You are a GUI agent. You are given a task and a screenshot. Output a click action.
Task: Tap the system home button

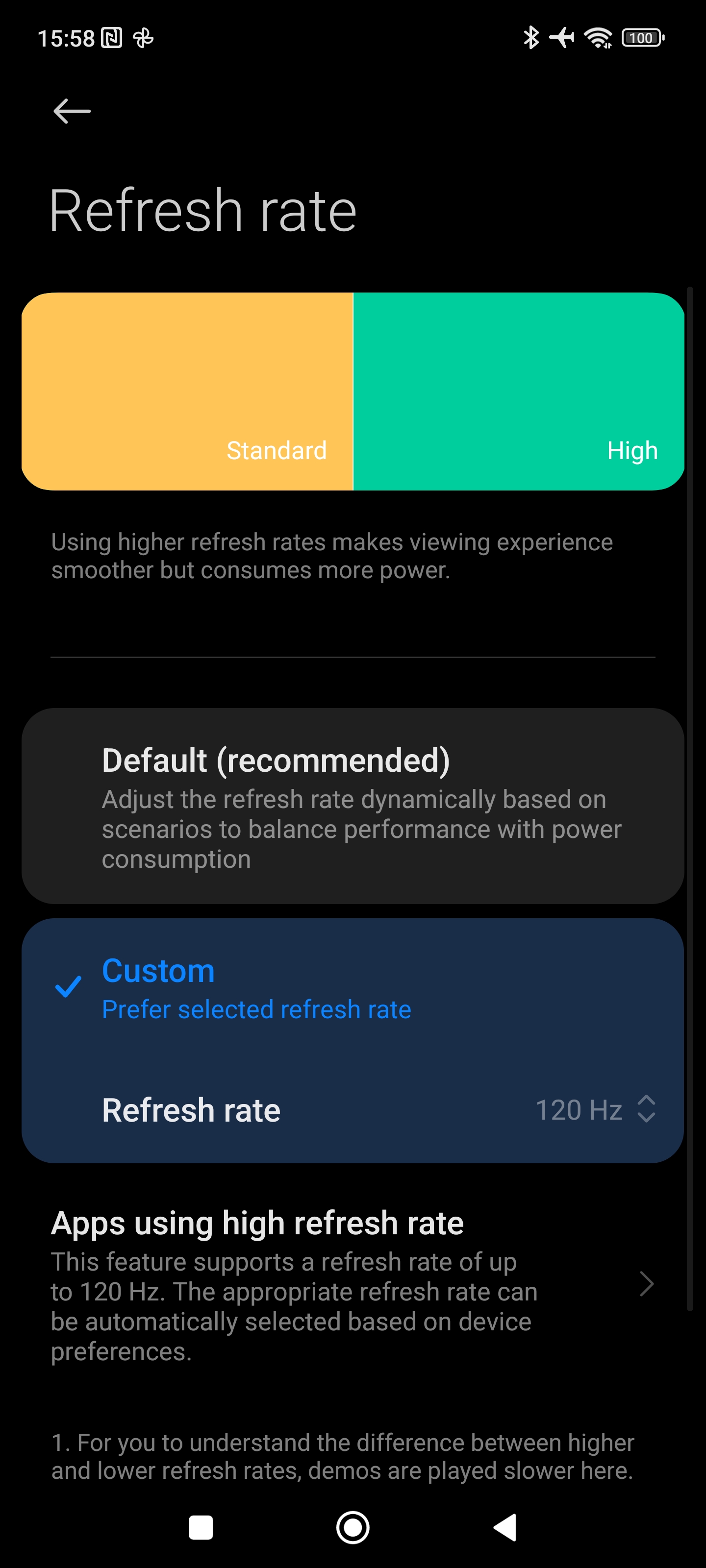(x=353, y=1527)
